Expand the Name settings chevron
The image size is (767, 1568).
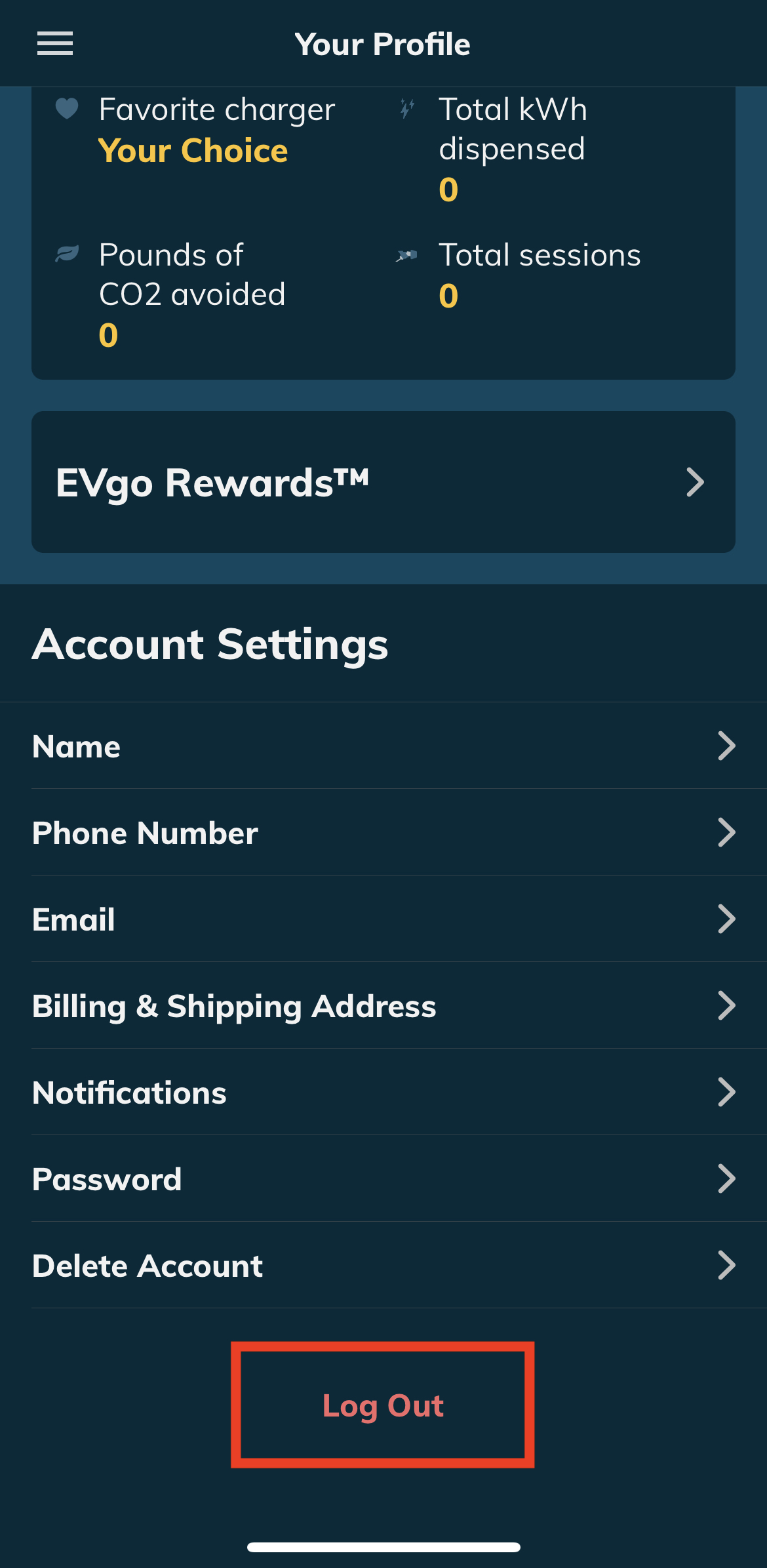pyautogui.click(x=728, y=746)
